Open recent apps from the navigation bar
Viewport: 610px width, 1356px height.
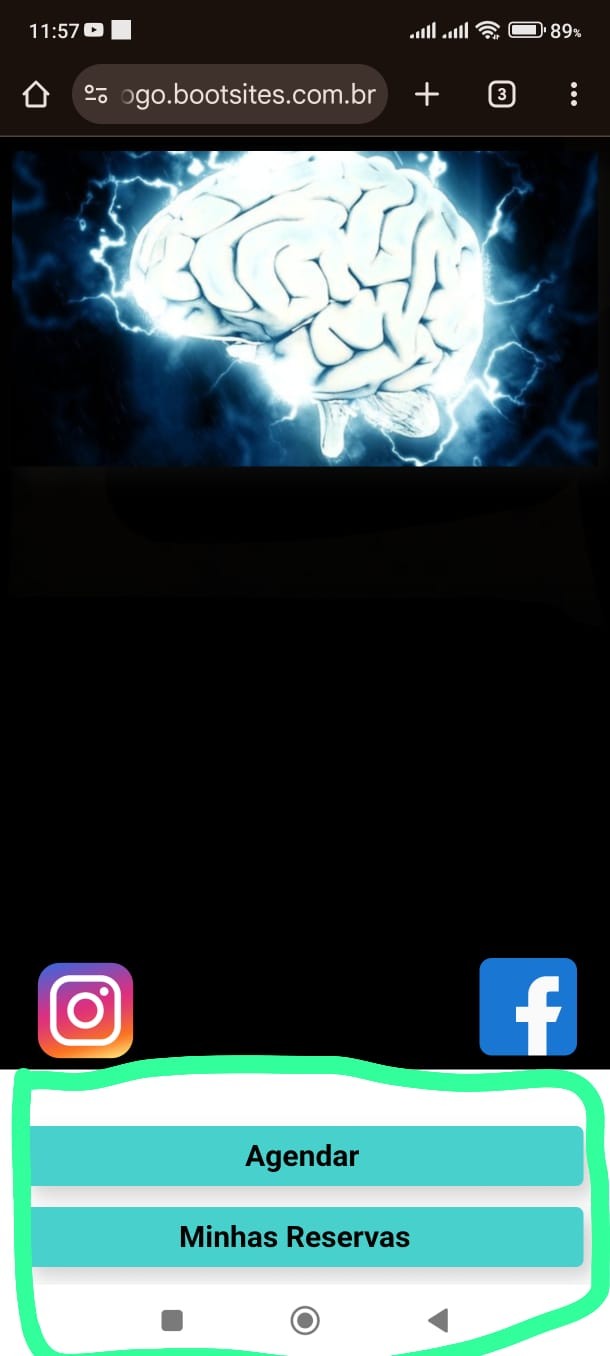[x=172, y=1321]
